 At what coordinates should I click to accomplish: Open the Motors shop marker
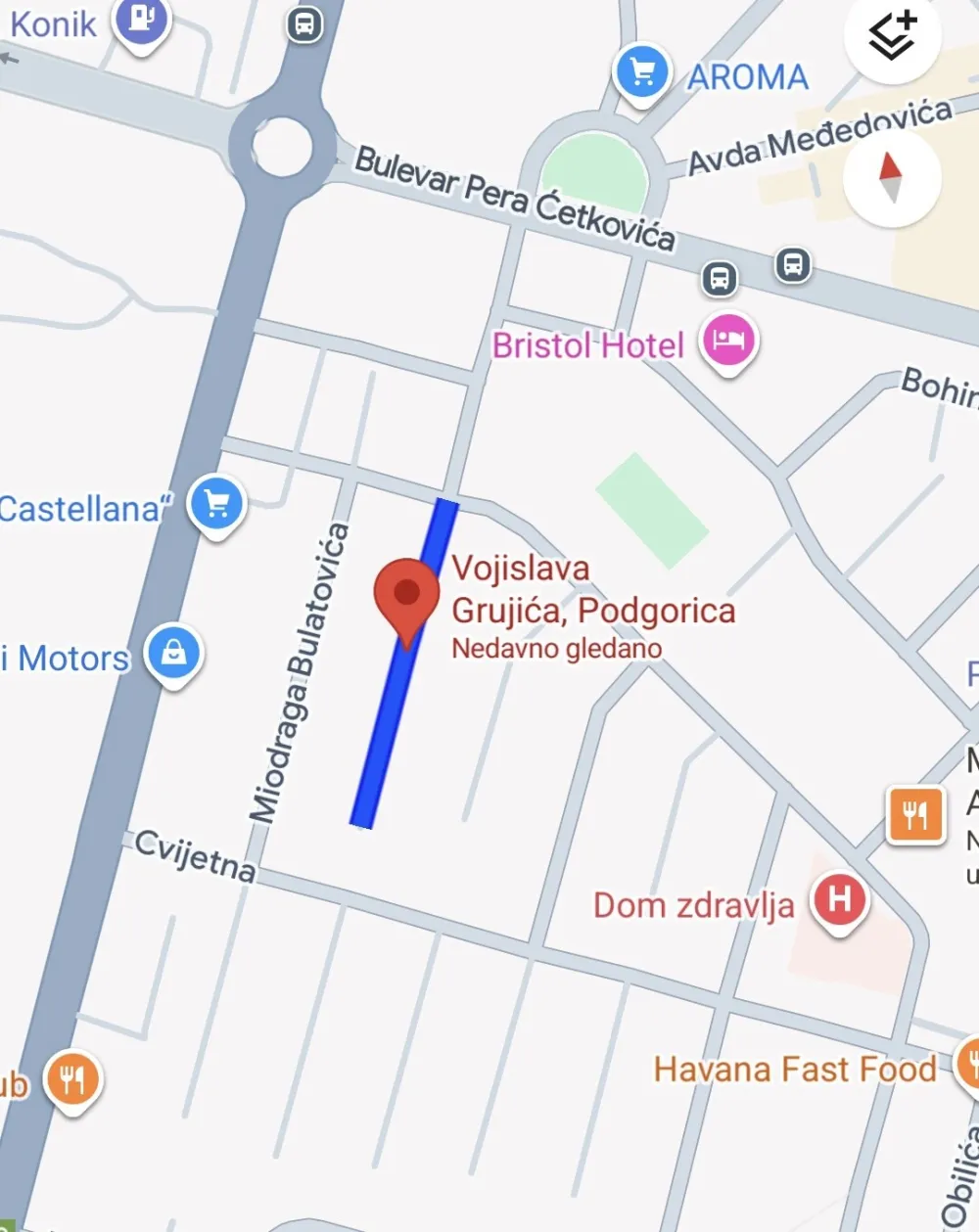(x=173, y=653)
